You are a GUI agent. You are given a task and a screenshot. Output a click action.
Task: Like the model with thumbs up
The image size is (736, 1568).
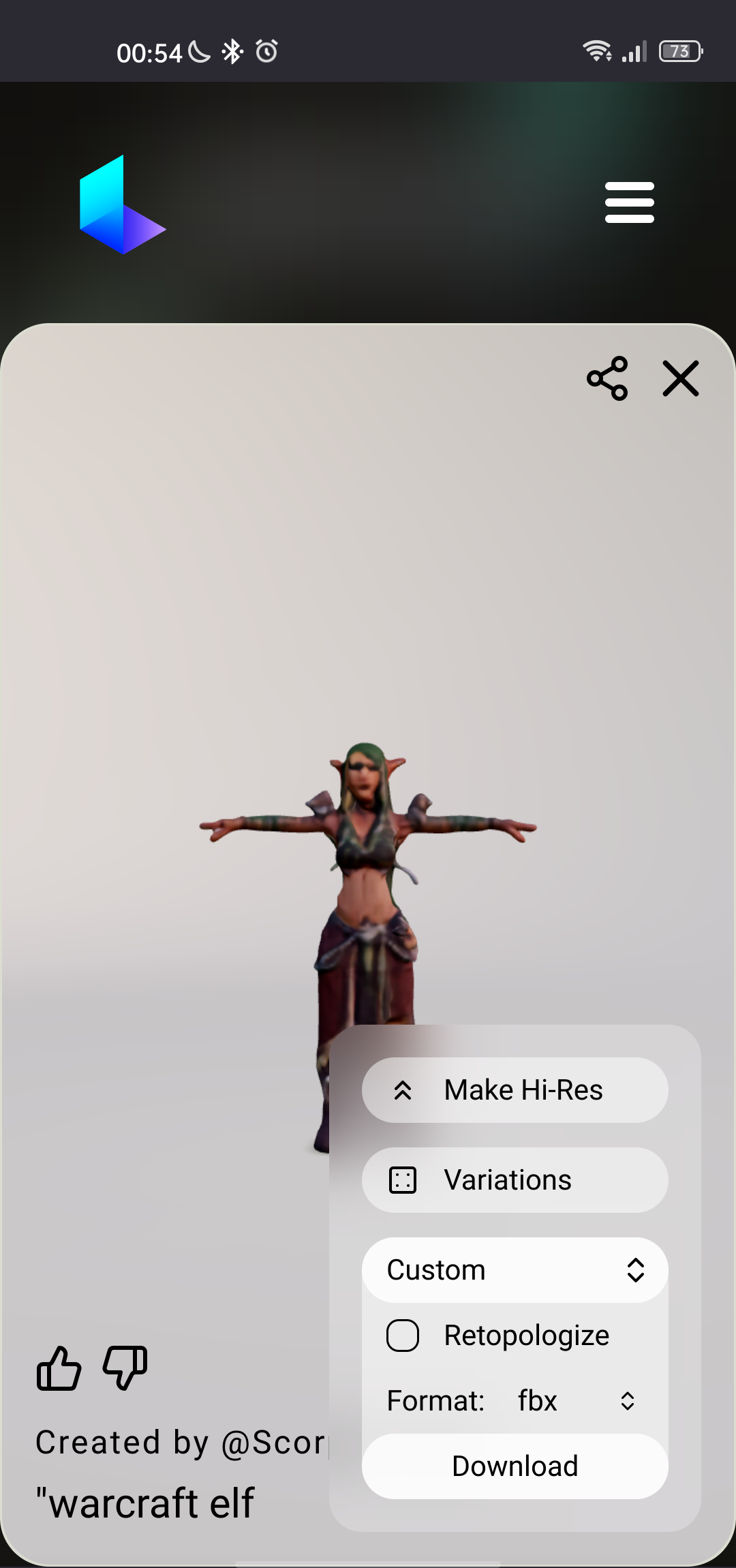59,1368
